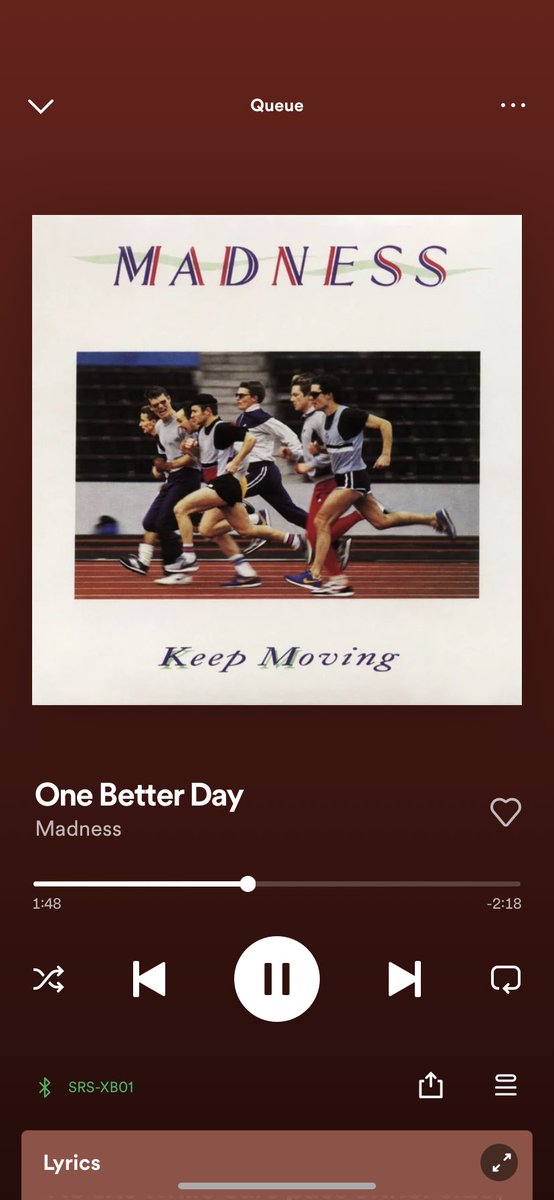
Task: Open SRS-XB01 Bluetooth device picker
Action: click(85, 1087)
